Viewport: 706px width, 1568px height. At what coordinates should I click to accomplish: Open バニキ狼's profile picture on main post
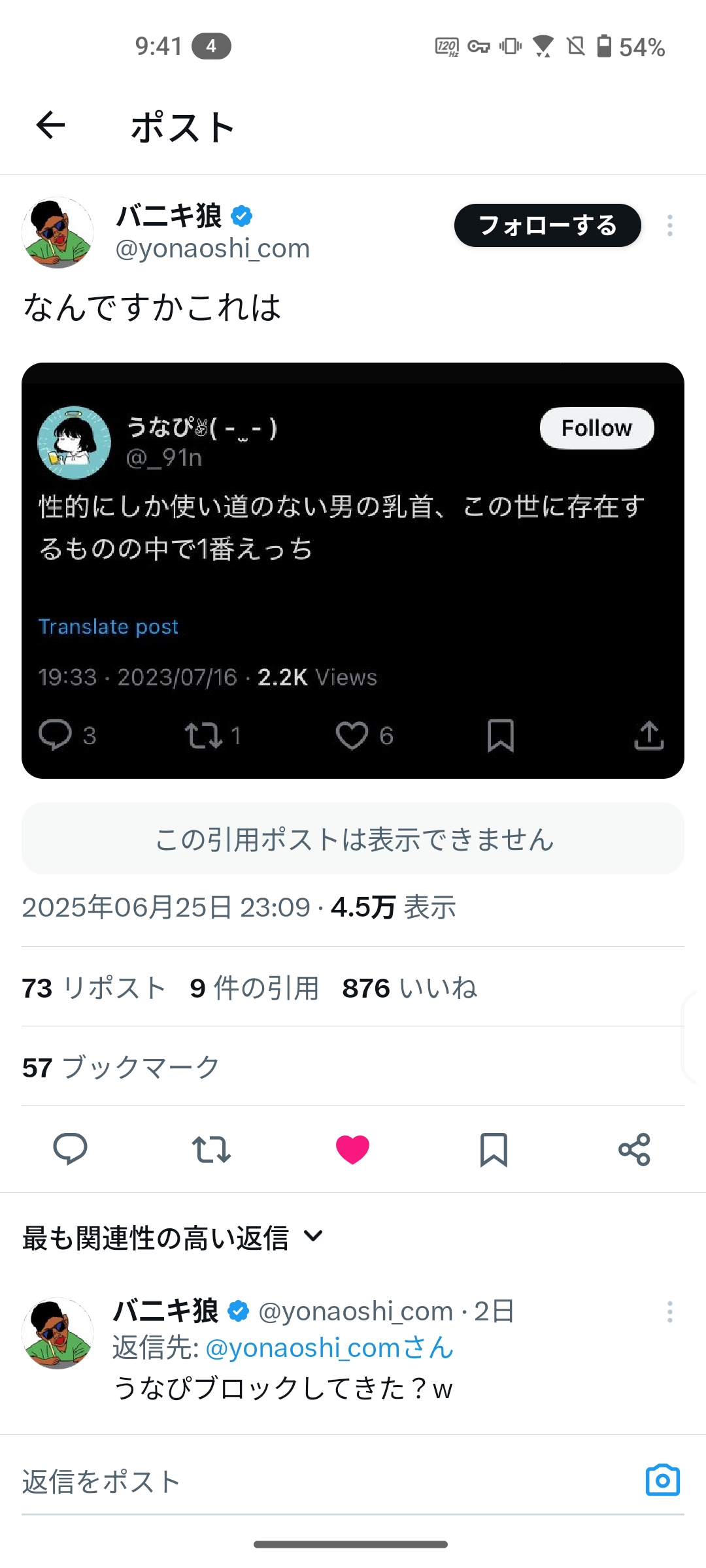58,233
